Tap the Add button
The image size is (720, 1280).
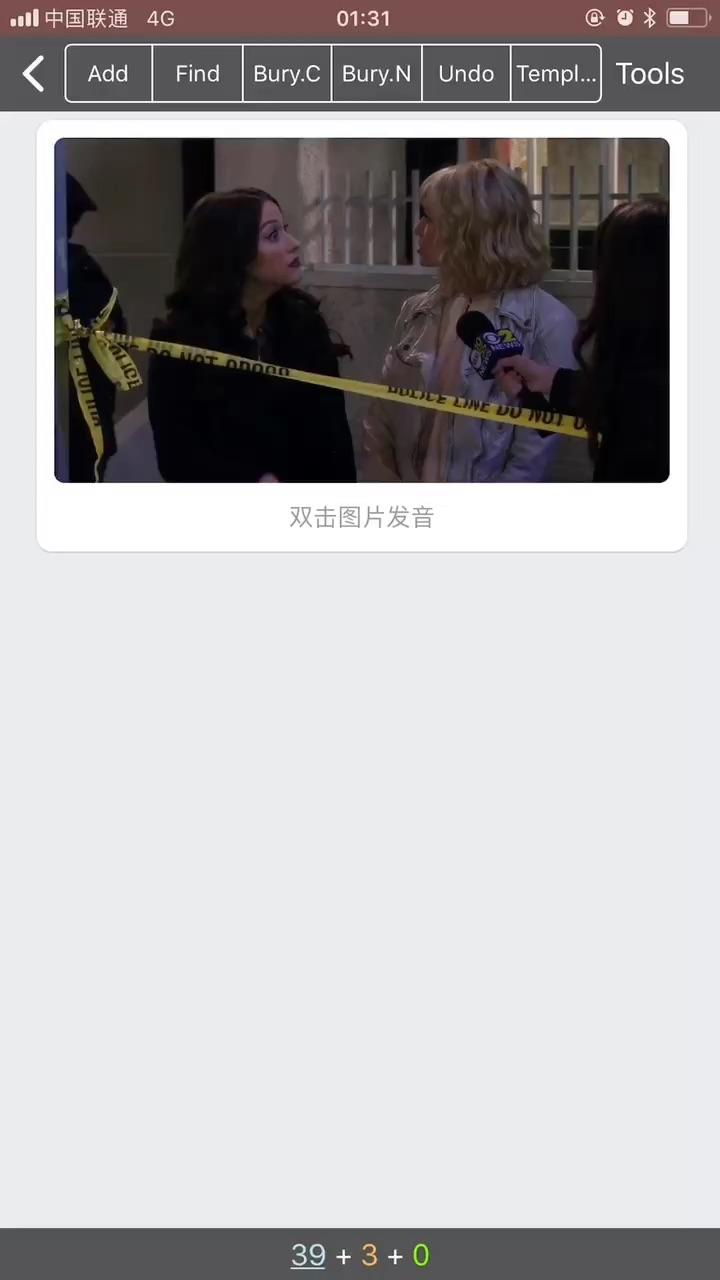pos(108,73)
